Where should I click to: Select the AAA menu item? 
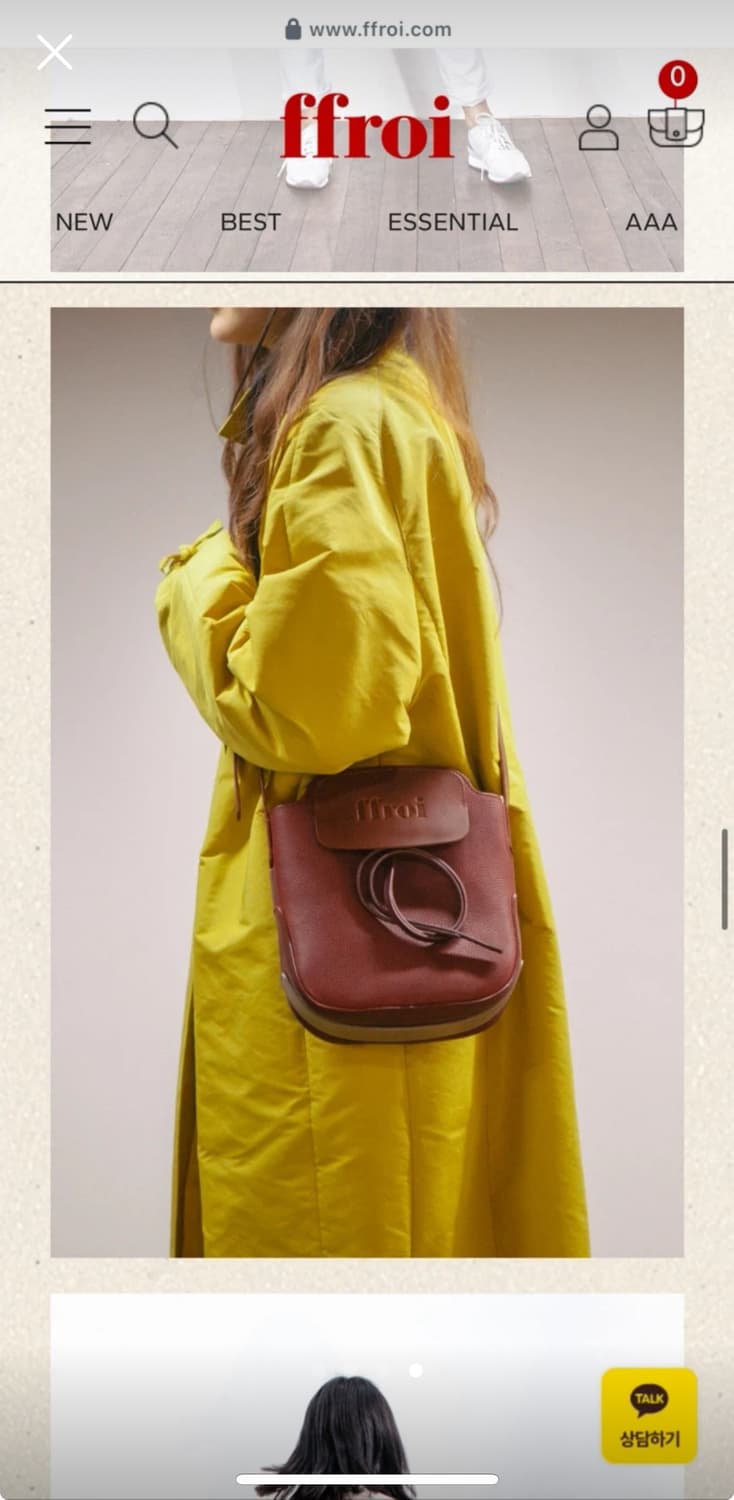pyautogui.click(x=652, y=222)
